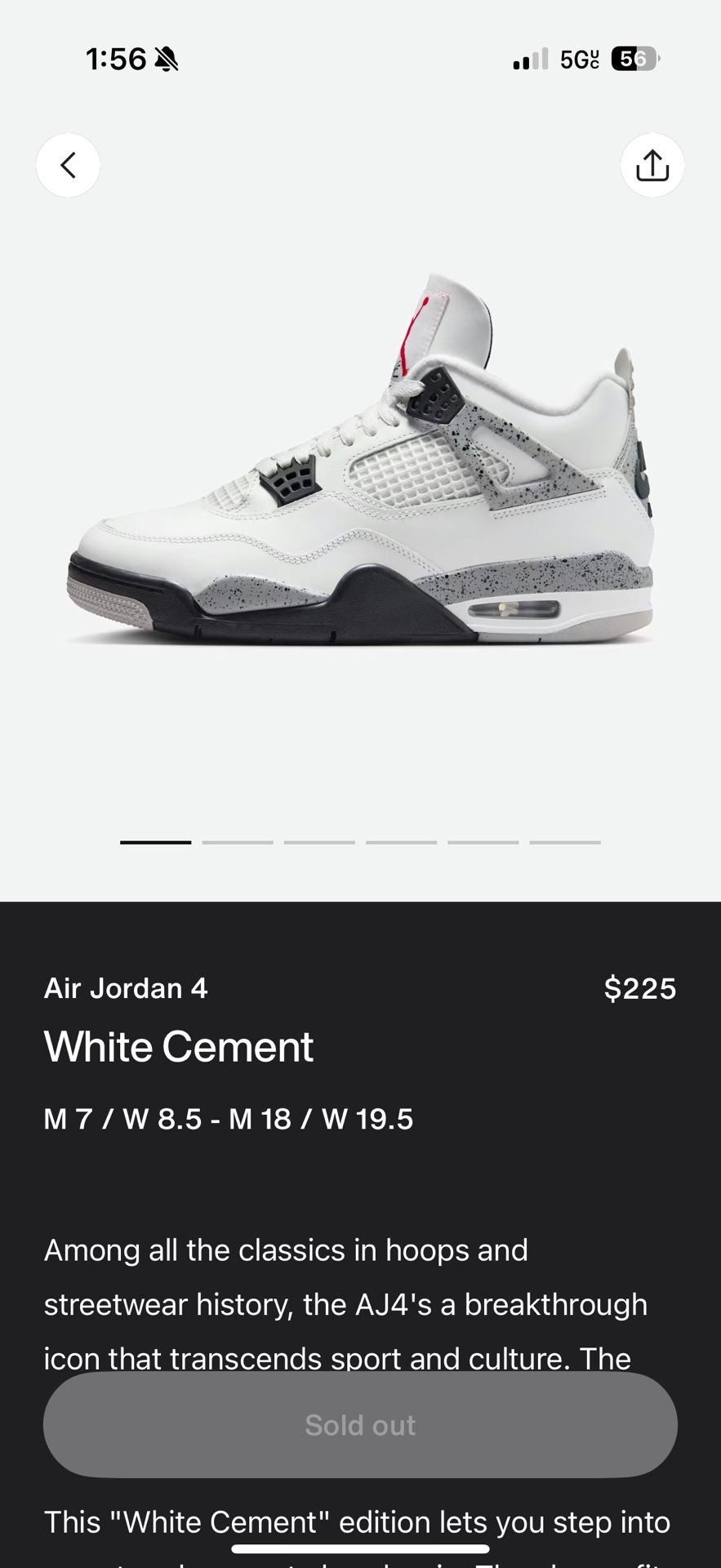721x1568 pixels.
Task: Open the second image via carousel dash
Action: tap(237, 842)
